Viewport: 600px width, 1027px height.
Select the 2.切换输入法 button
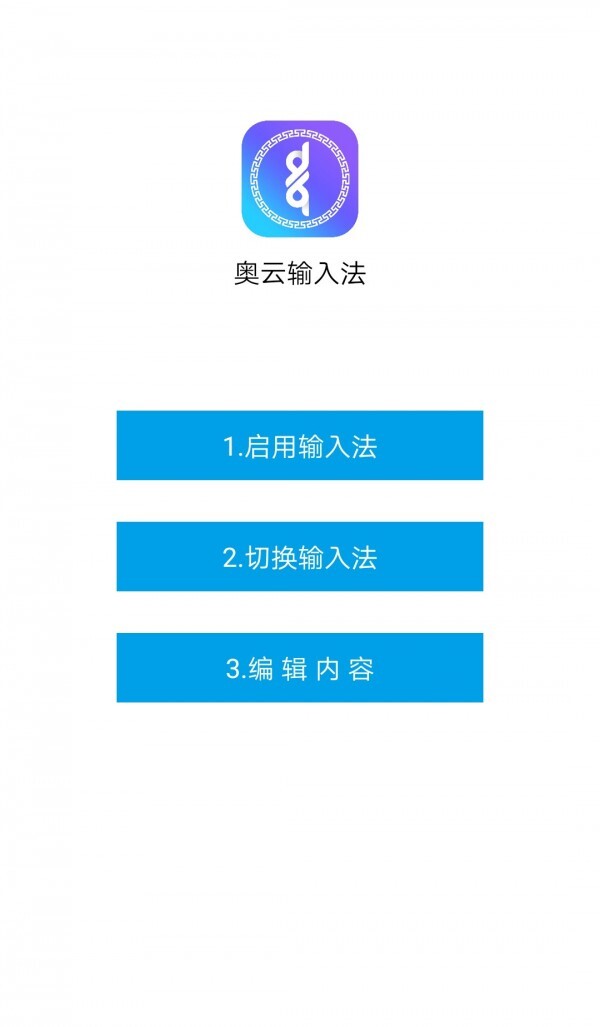pyautogui.click(x=299, y=557)
